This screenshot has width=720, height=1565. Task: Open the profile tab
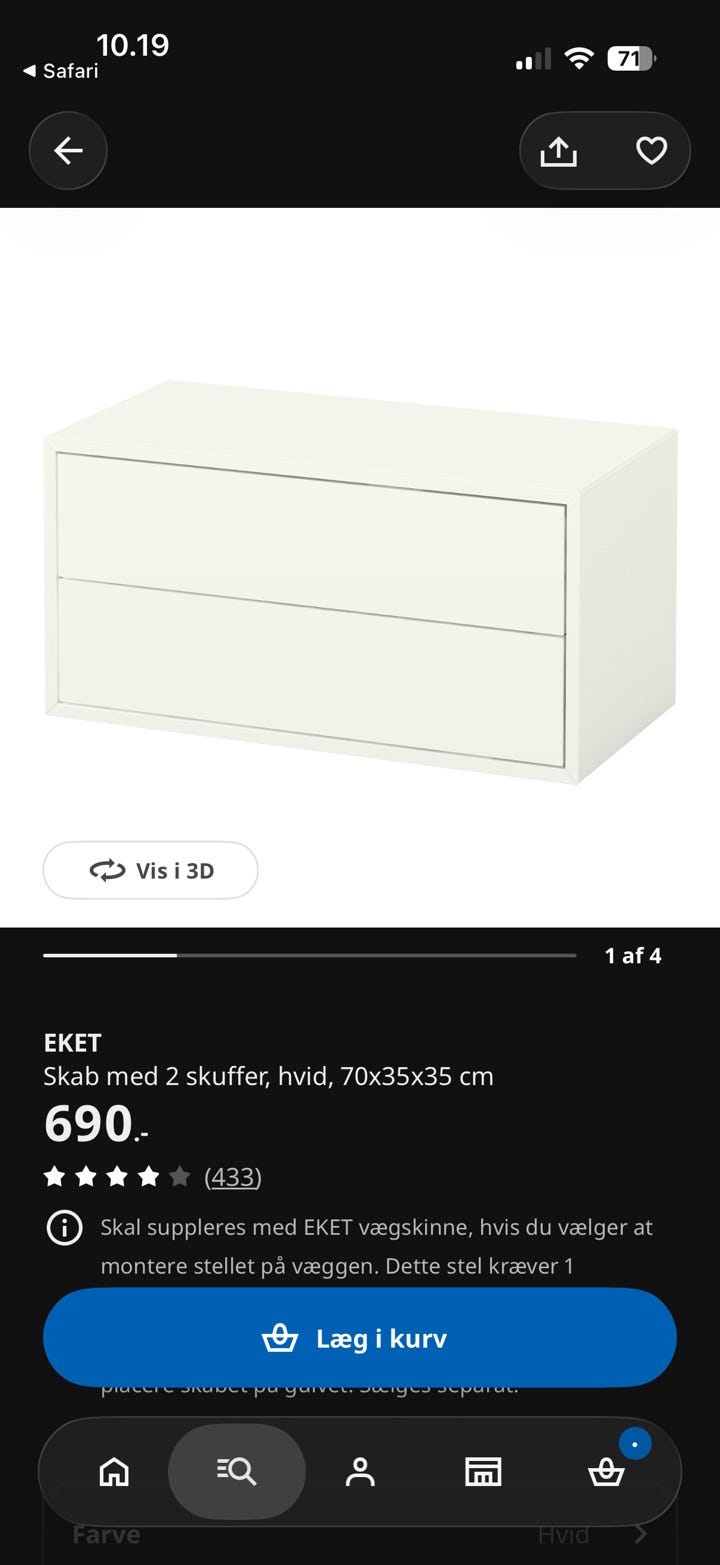(359, 1471)
